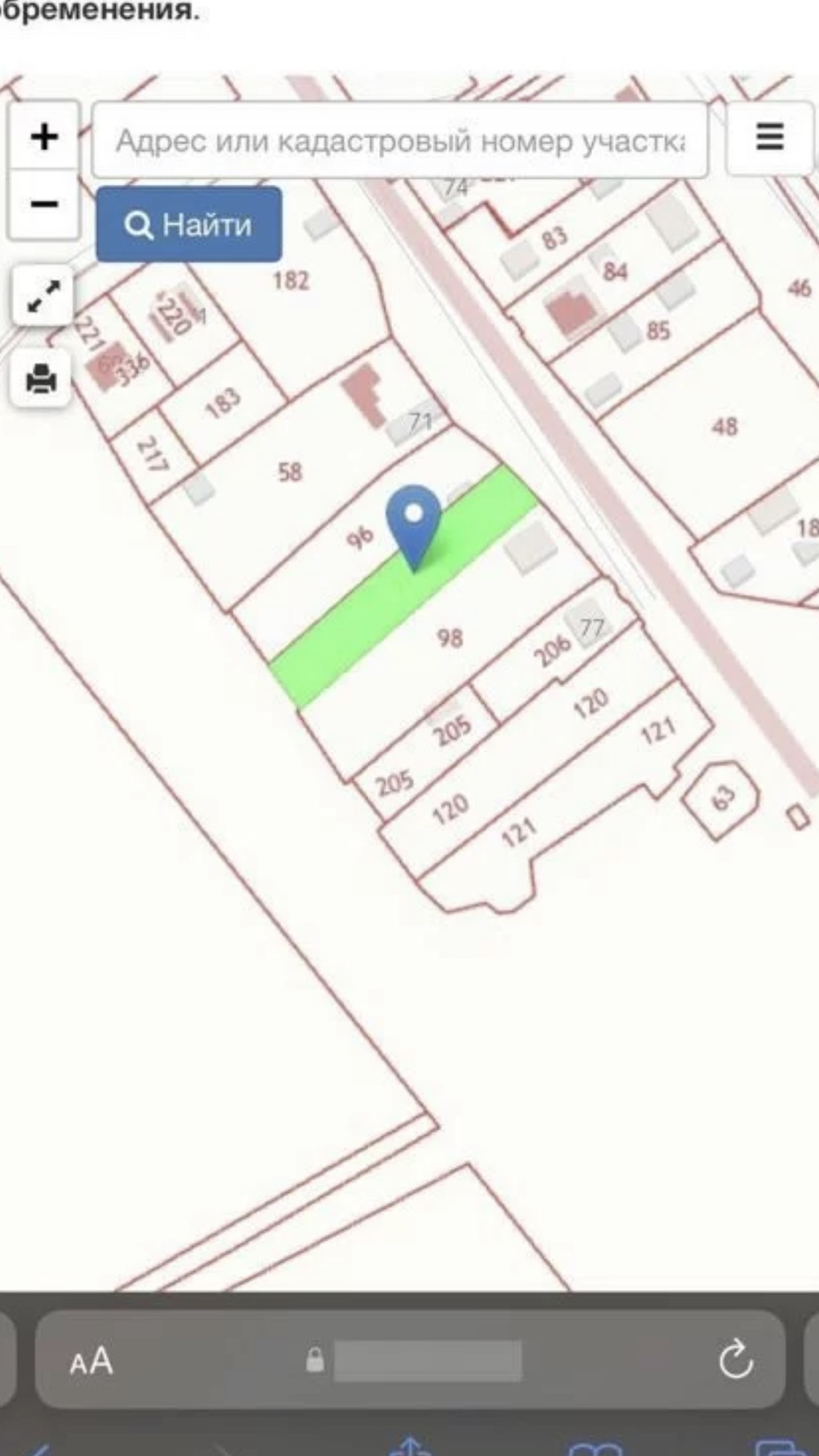
Task: Reload the page
Action: click(735, 1359)
